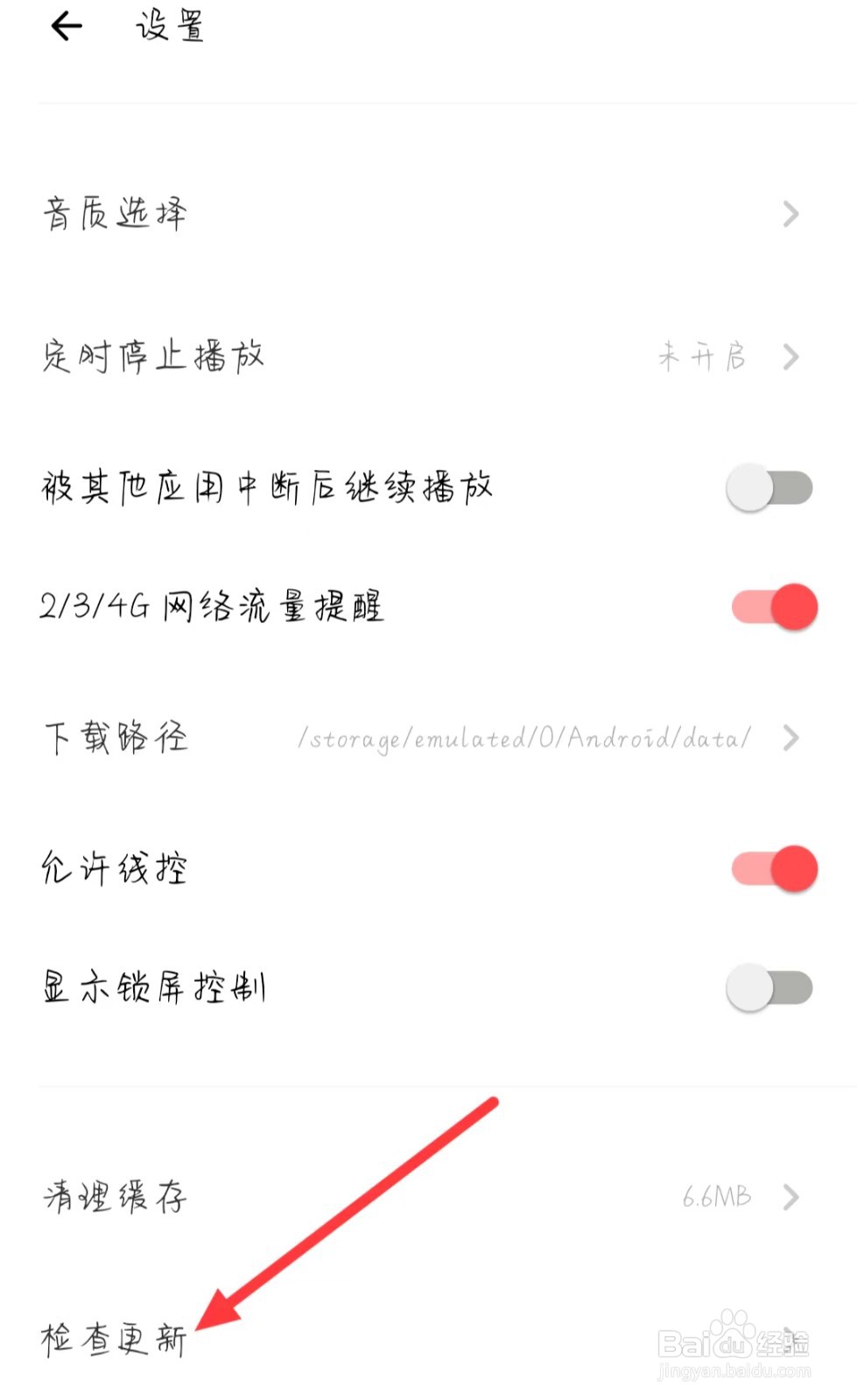Turn off 2/3/4G 网络流量提醒
The height and width of the screenshot is (1400, 857).
point(775,607)
